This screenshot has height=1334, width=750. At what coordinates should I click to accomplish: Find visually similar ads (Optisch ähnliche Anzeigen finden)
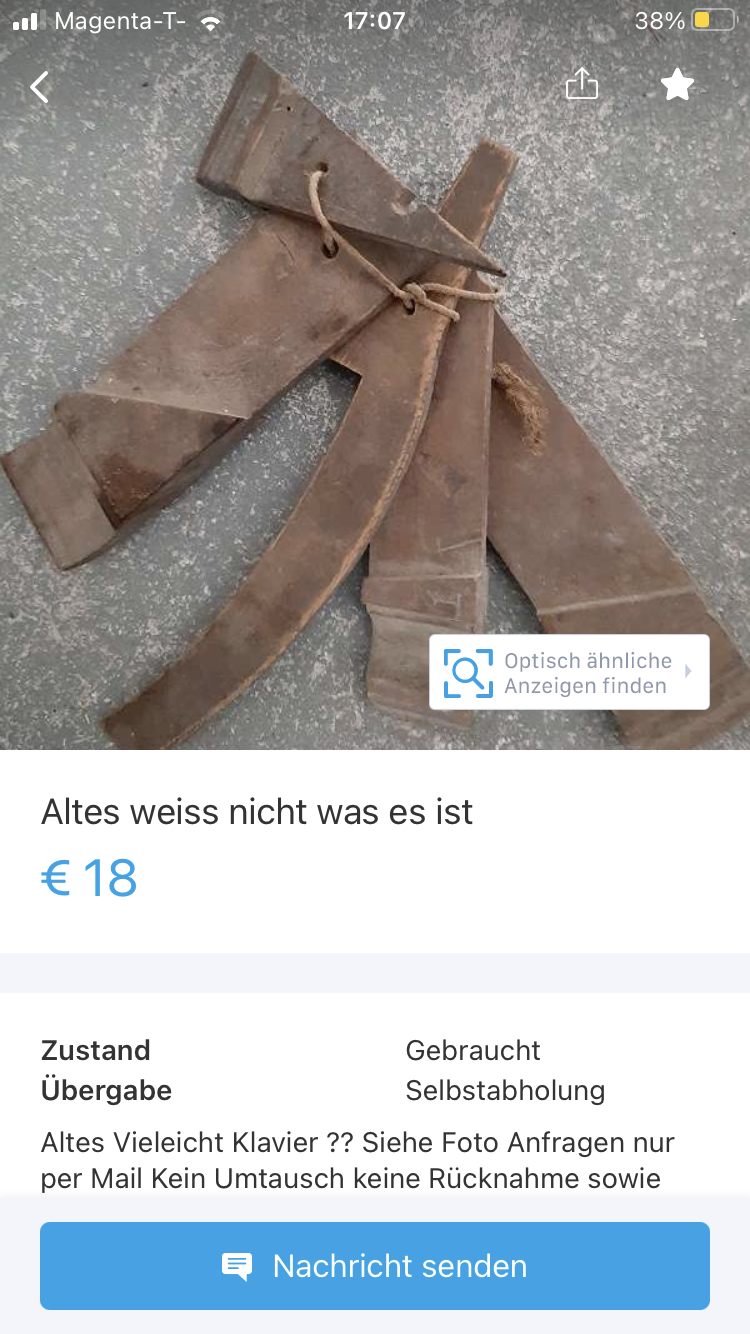569,673
